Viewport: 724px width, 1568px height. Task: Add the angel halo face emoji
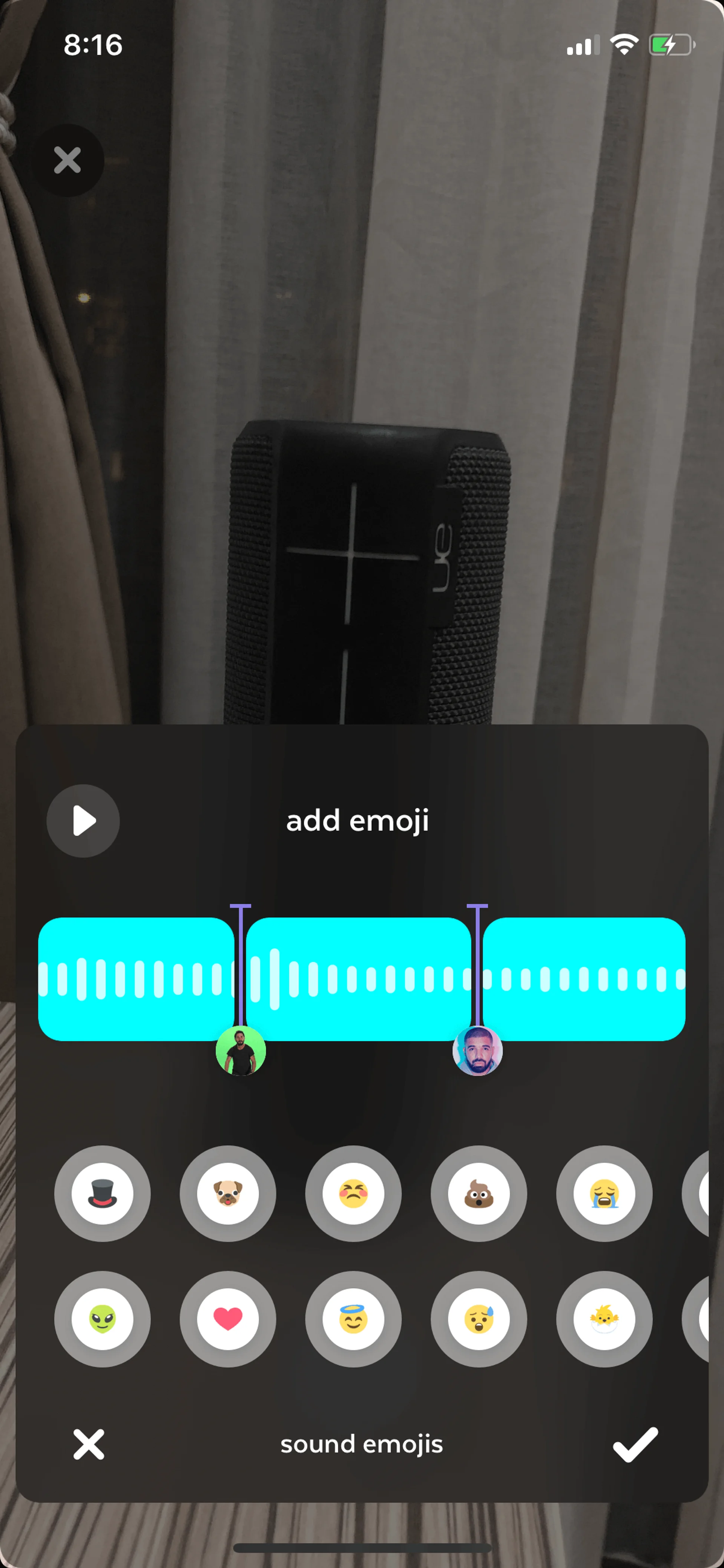353,1319
